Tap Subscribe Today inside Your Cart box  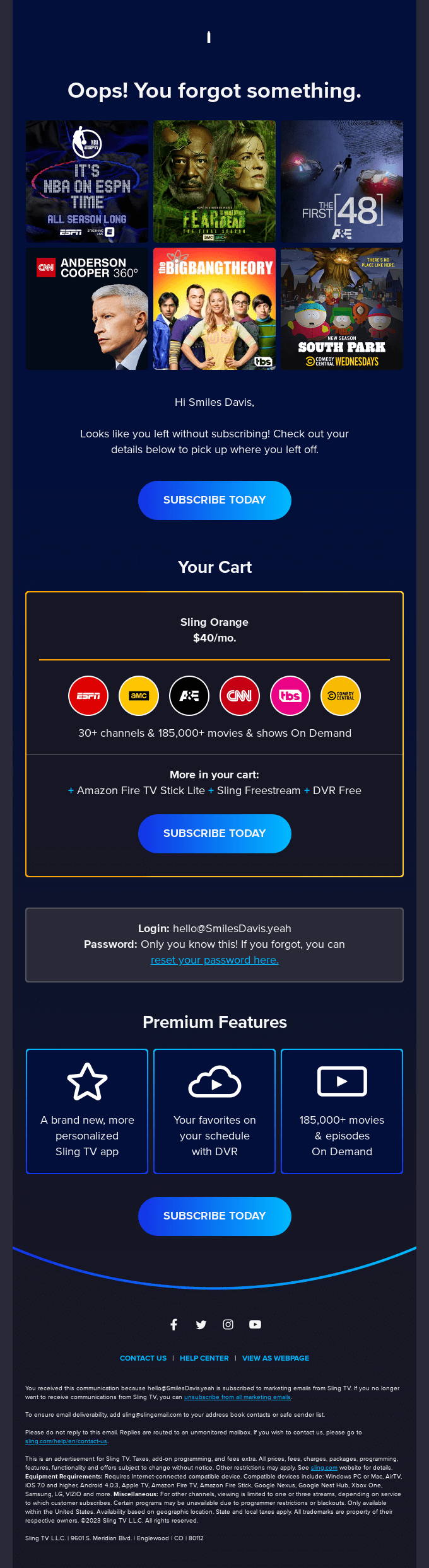click(214, 833)
